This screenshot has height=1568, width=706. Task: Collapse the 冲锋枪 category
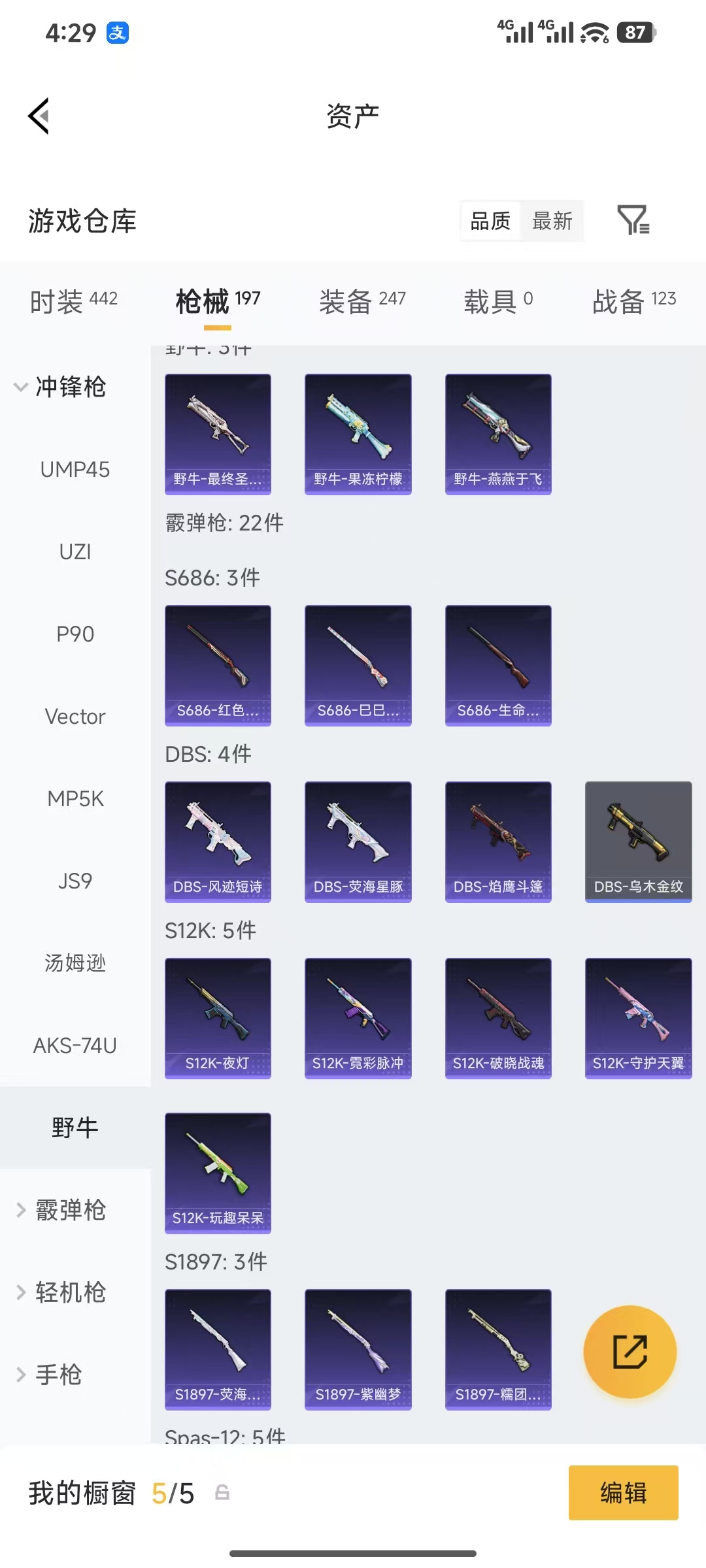[x=72, y=387]
